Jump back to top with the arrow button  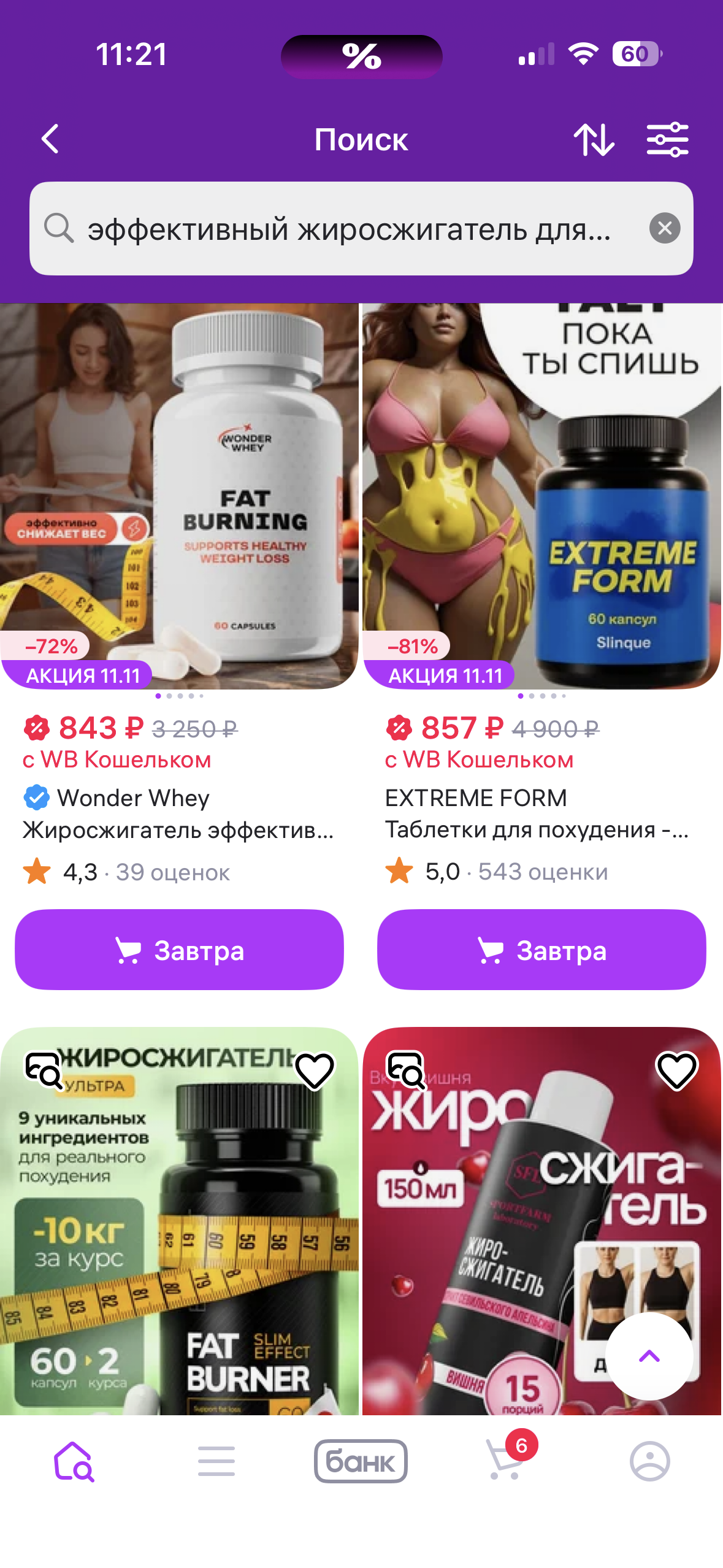(649, 1356)
